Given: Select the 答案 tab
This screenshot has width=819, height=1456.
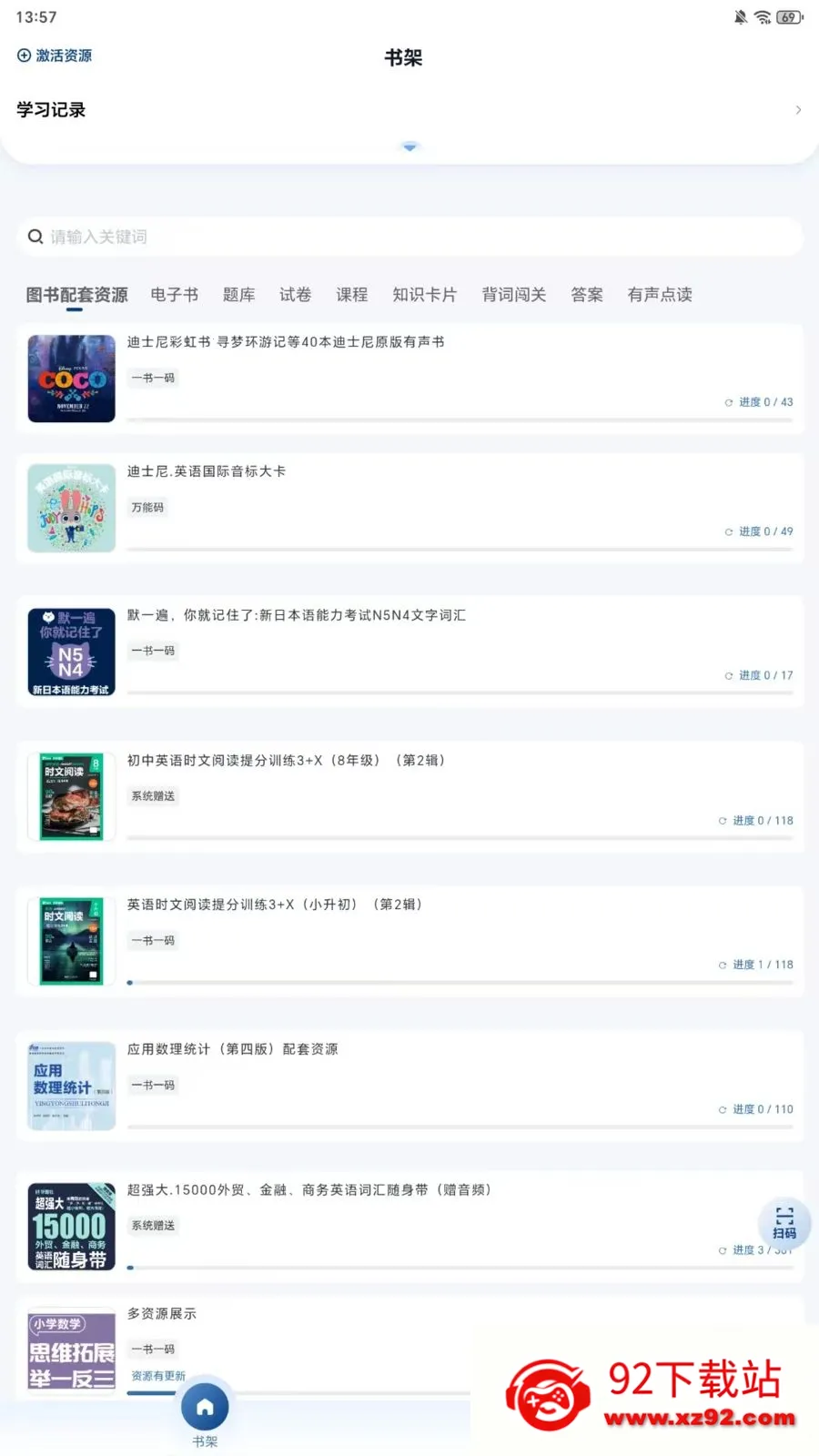Looking at the screenshot, I should [x=587, y=295].
